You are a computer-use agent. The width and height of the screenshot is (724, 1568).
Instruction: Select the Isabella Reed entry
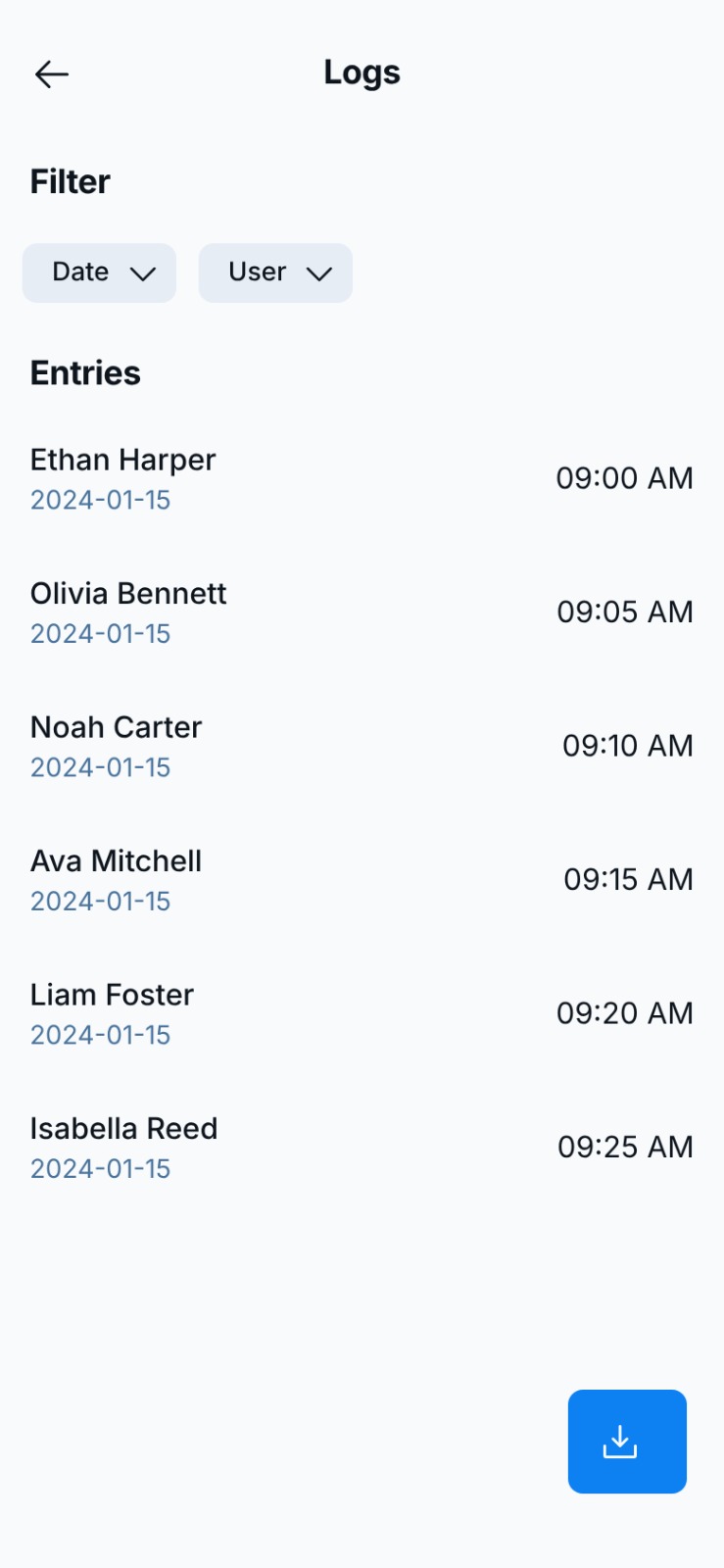point(361,1148)
